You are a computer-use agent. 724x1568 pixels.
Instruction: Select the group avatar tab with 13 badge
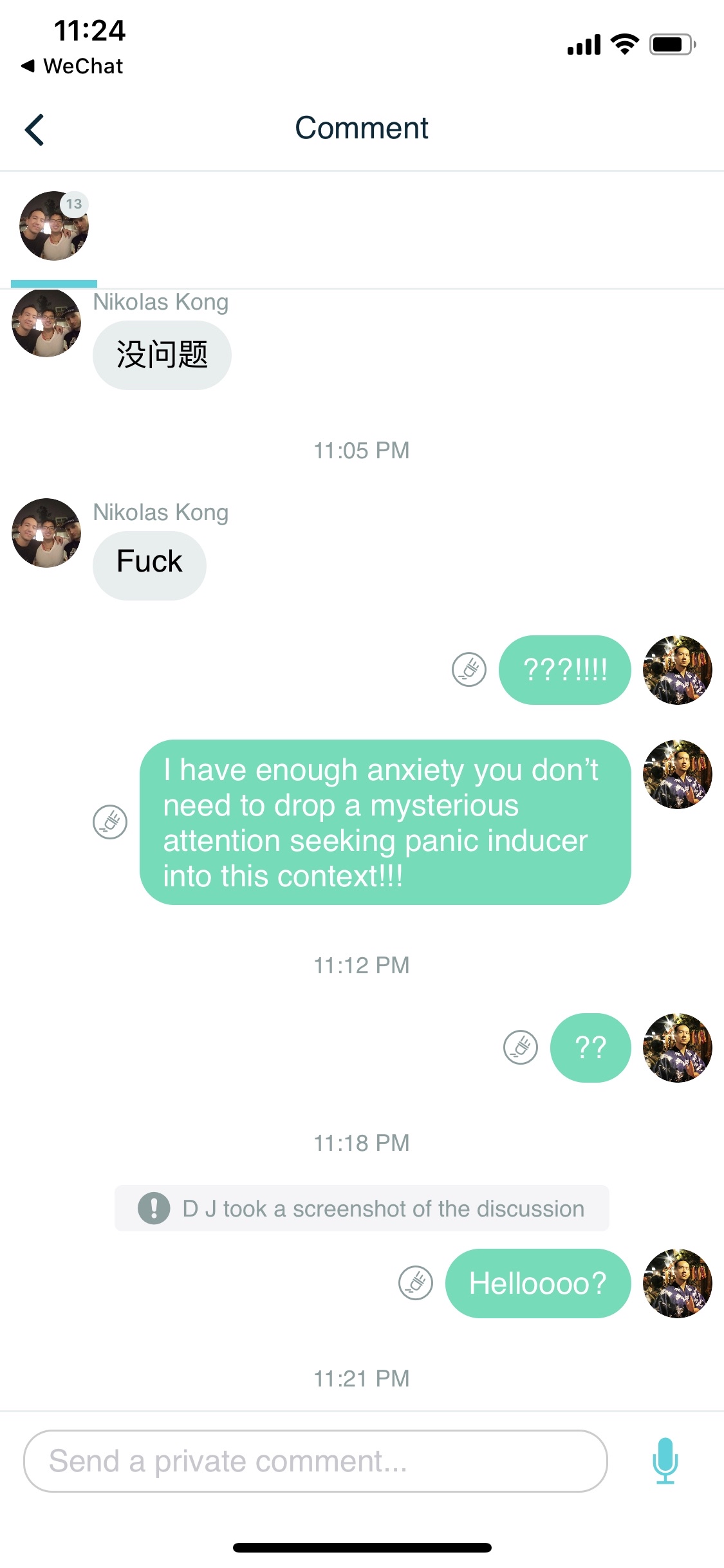(54, 227)
